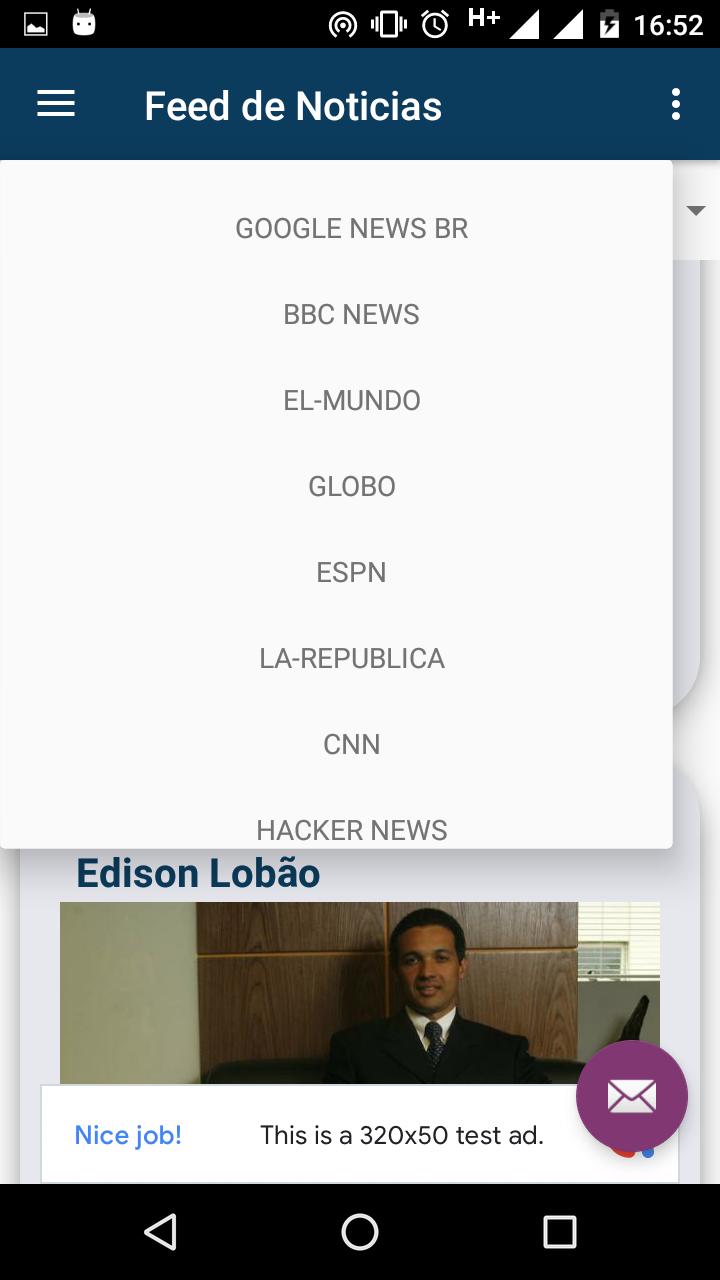Pick the EL-MUNDO feed
This screenshot has height=1280, width=720.
coord(351,401)
